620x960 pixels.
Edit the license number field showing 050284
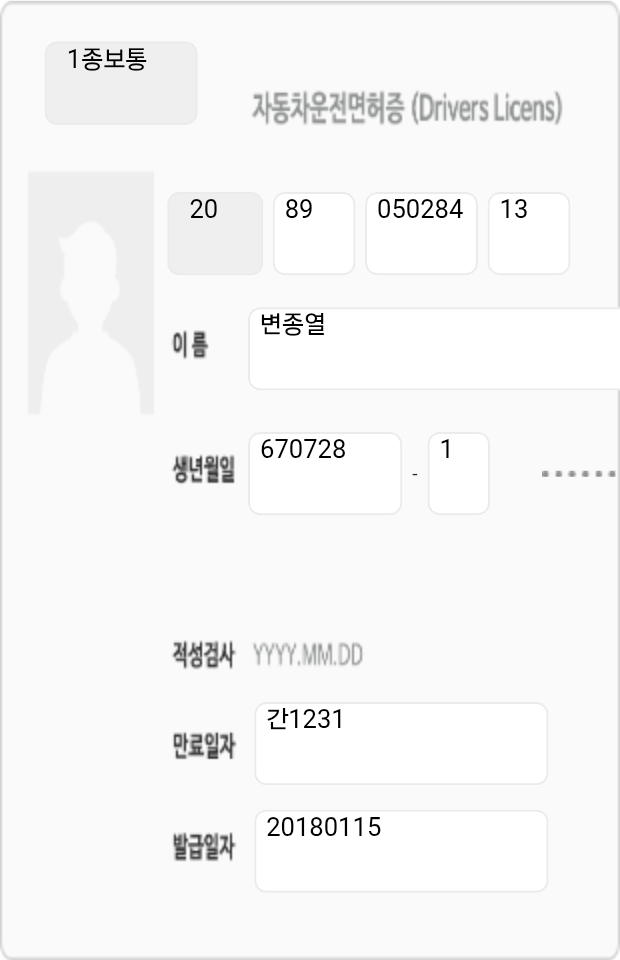point(421,232)
